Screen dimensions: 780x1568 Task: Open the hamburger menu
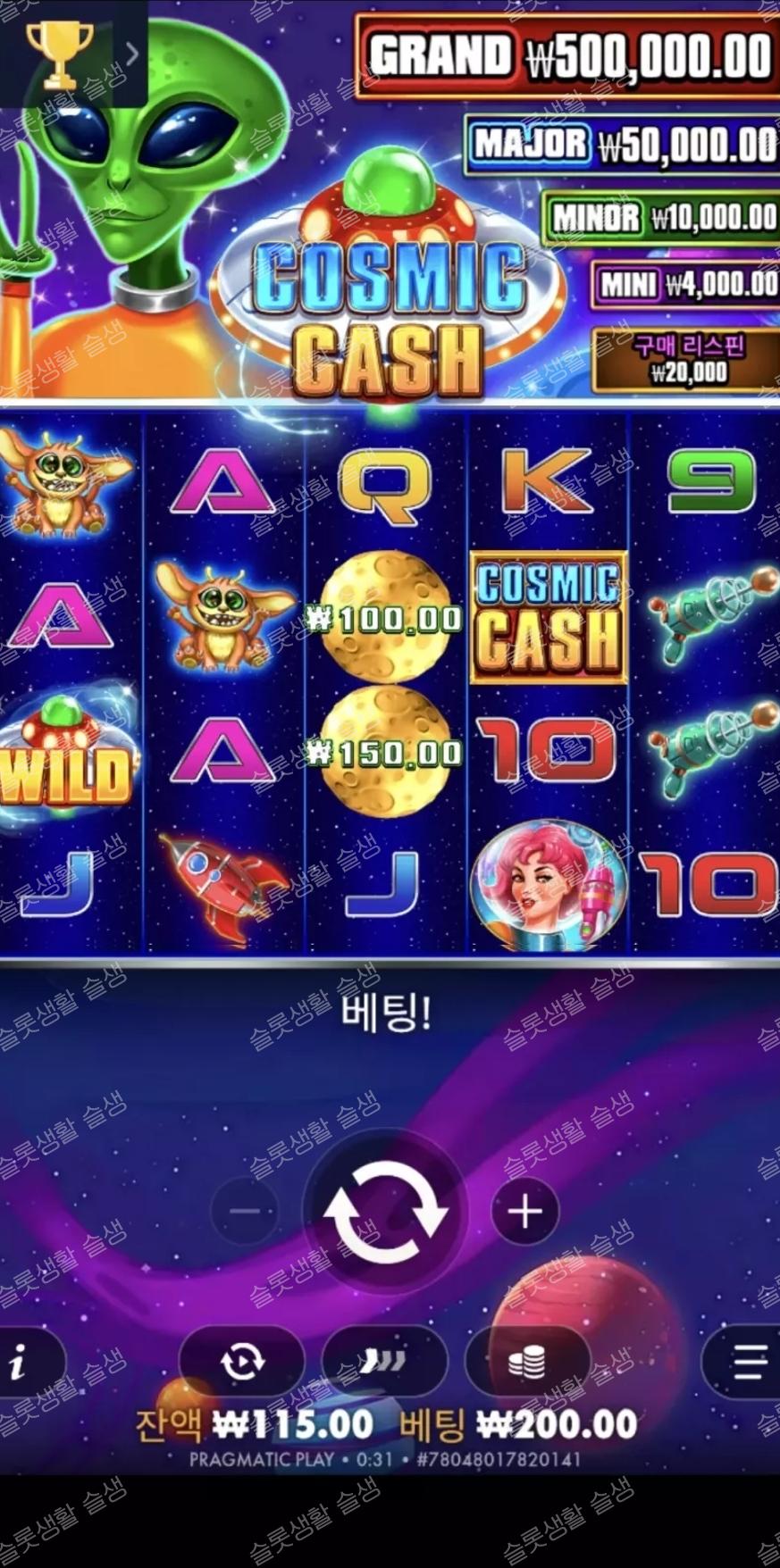pos(746,1363)
